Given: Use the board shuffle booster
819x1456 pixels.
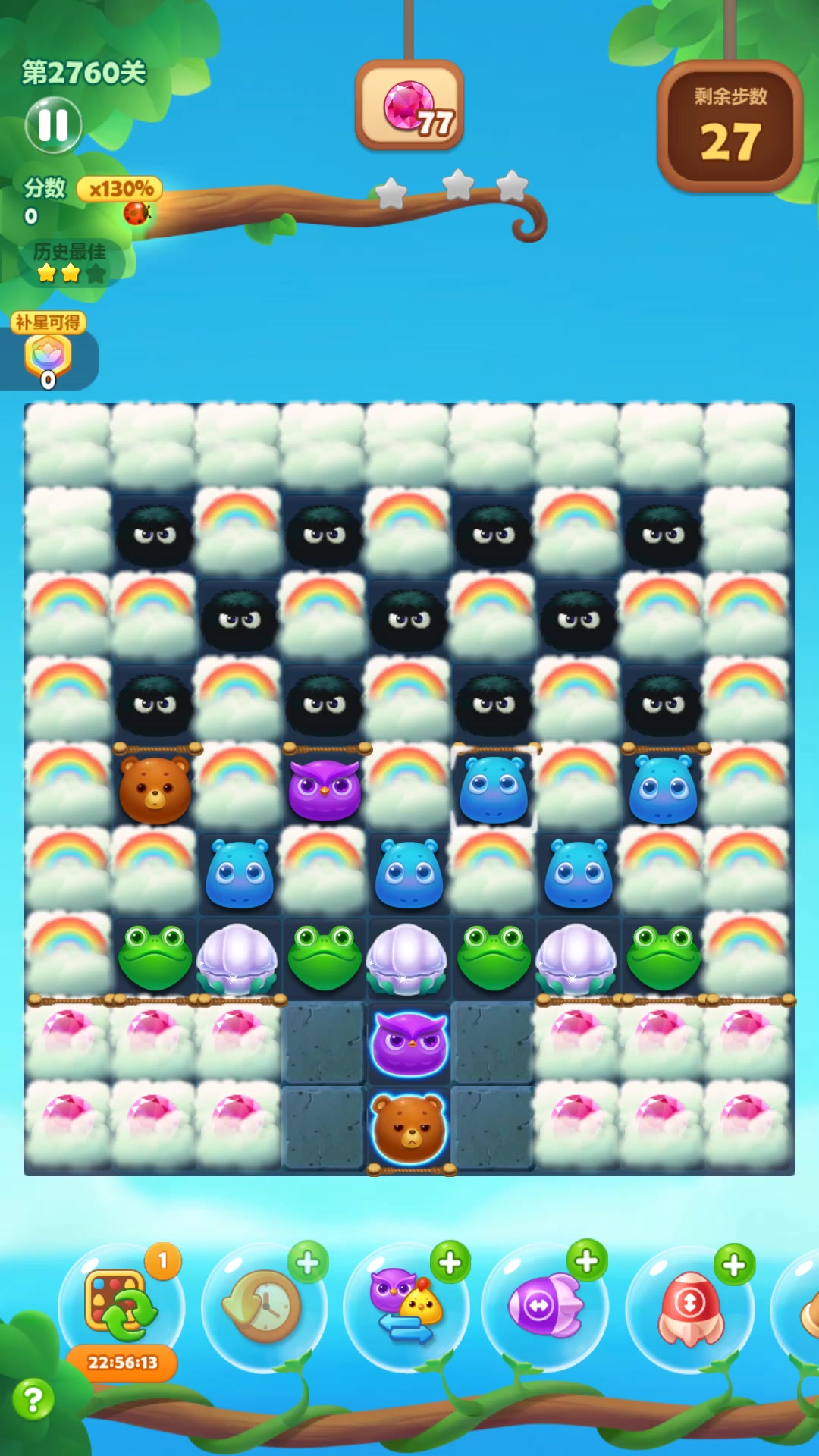Looking at the screenshot, I should coord(121,1307).
